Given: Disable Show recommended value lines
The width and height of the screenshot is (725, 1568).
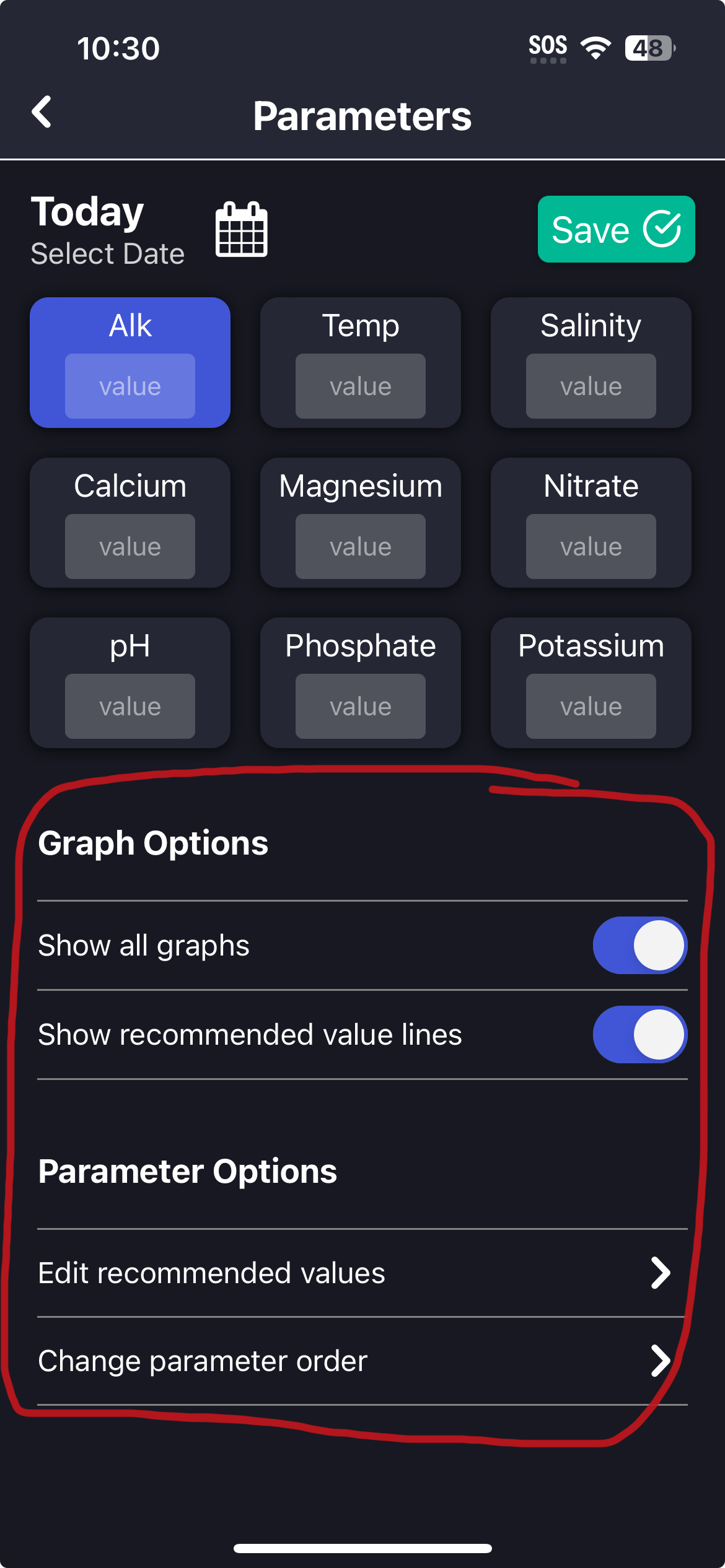Looking at the screenshot, I should (639, 1035).
